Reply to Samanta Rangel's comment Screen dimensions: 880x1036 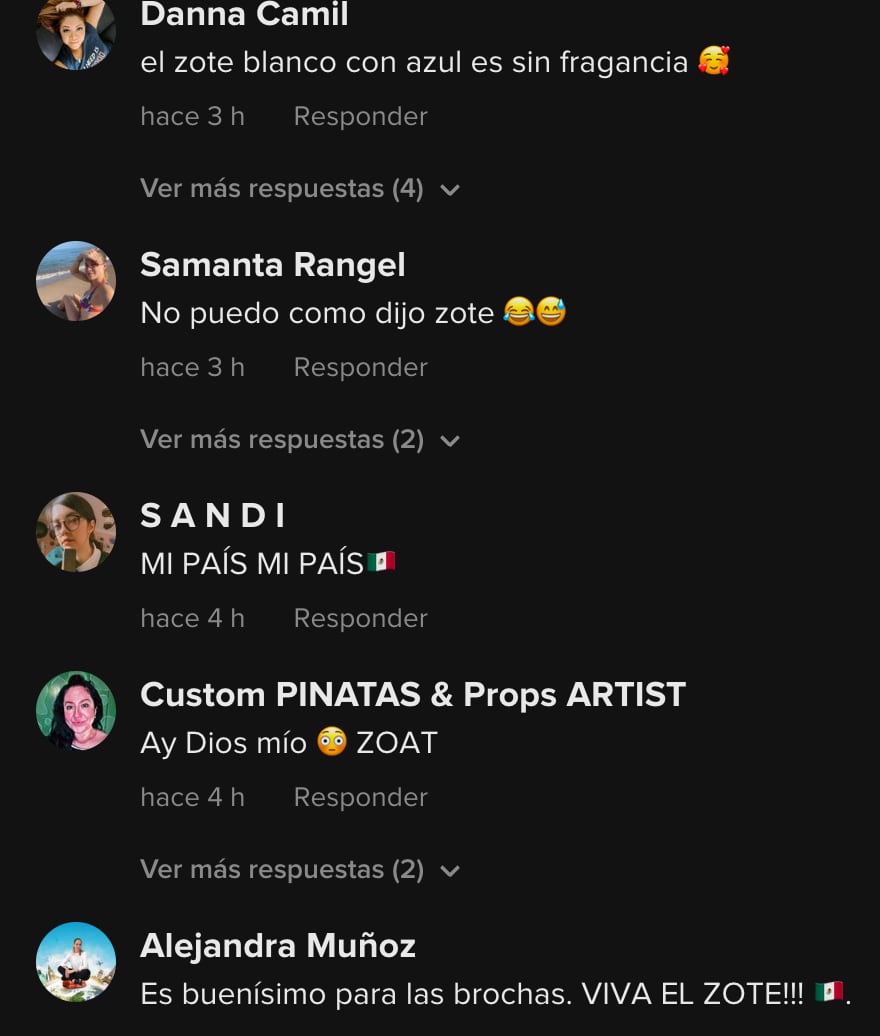360,367
